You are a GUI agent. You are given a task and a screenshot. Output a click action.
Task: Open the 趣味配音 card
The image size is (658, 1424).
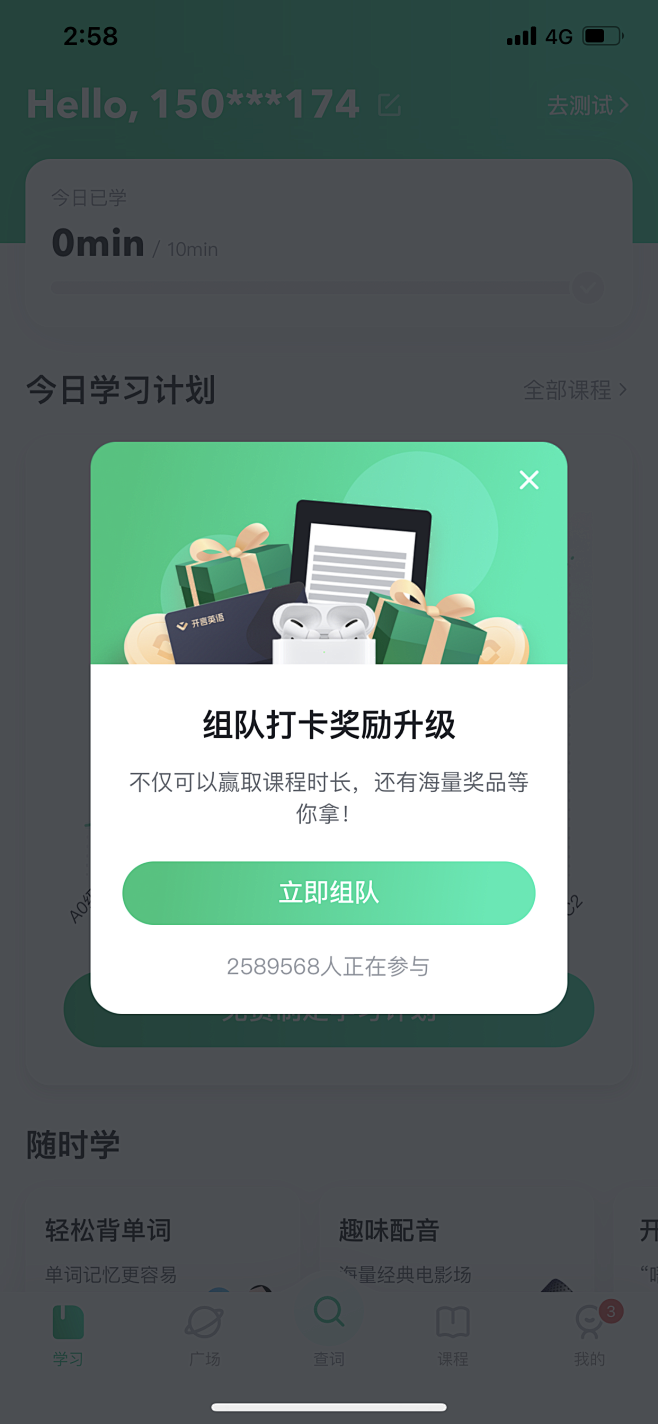pos(455,1246)
